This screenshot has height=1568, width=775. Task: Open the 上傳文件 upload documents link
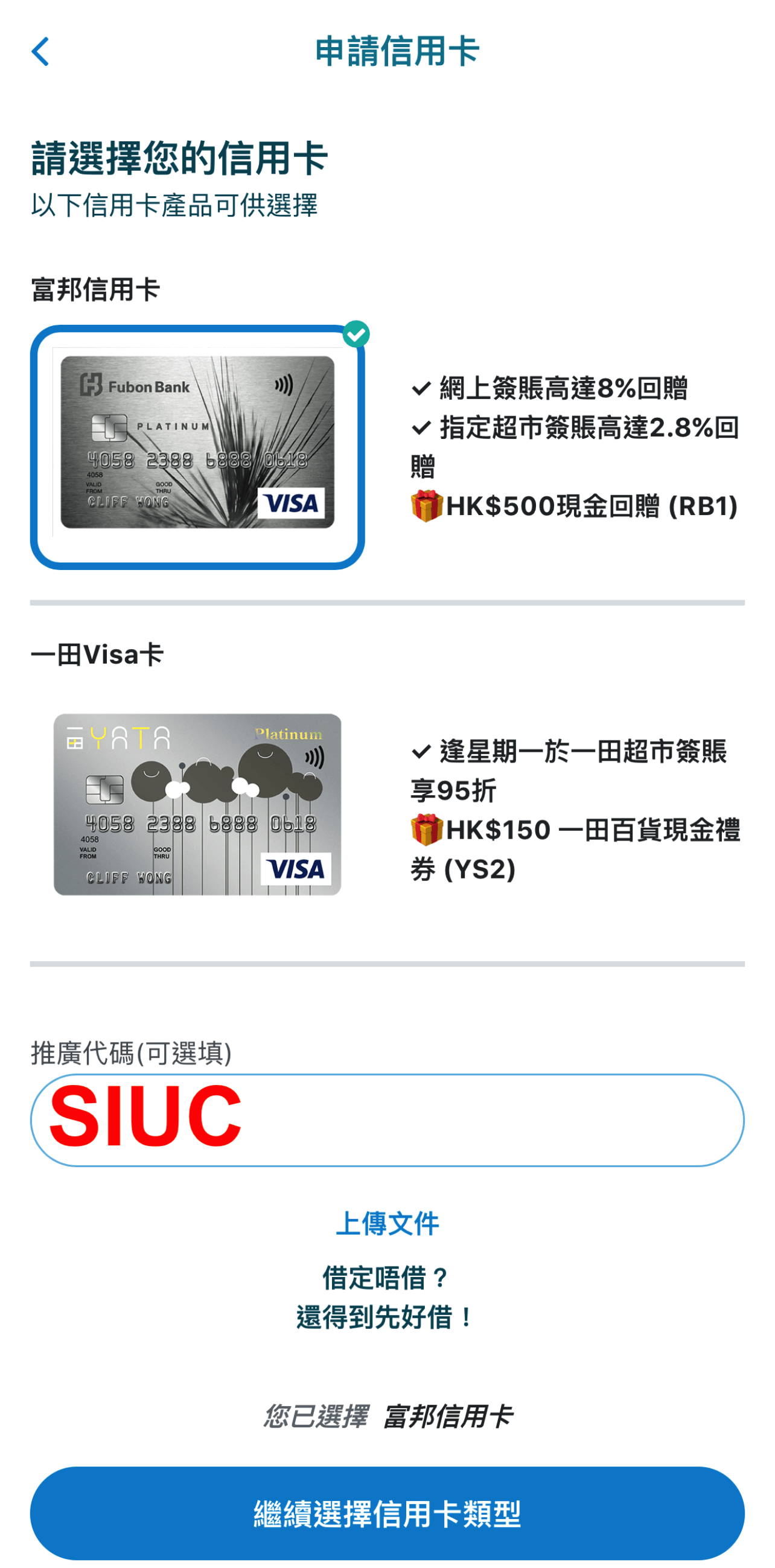pos(387,1223)
